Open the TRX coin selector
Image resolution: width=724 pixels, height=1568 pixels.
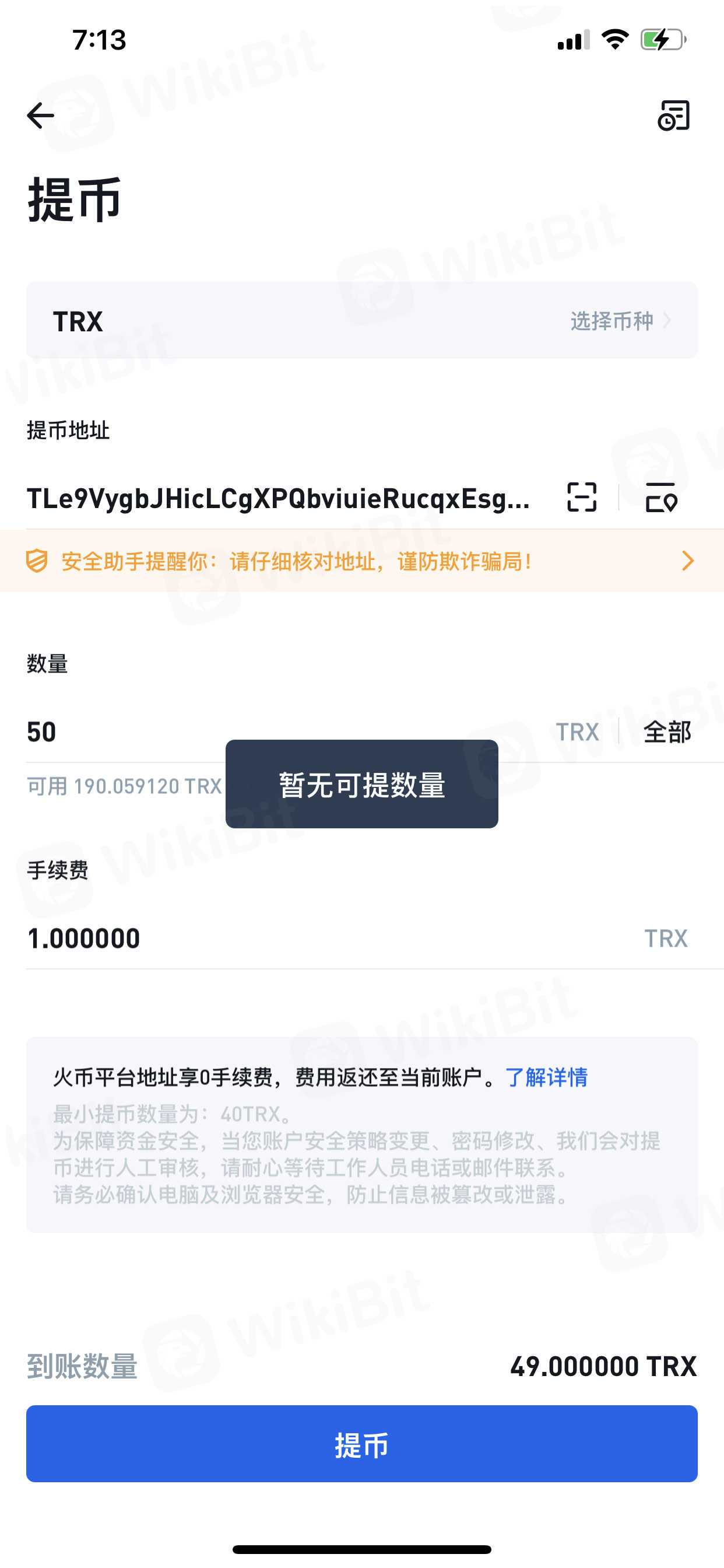pyautogui.click(x=361, y=321)
